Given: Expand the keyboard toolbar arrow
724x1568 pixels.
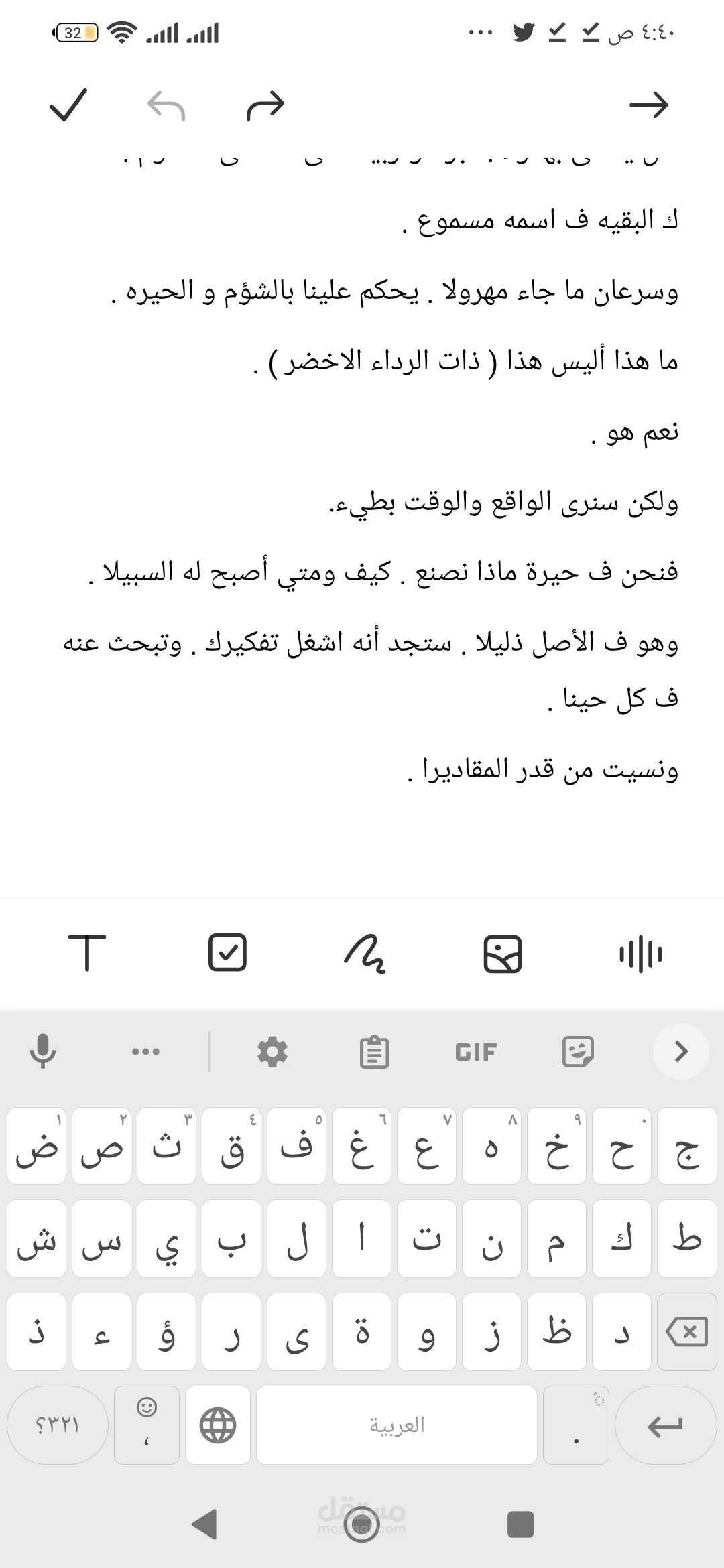Looking at the screenshot, I should pos(681,1051).
